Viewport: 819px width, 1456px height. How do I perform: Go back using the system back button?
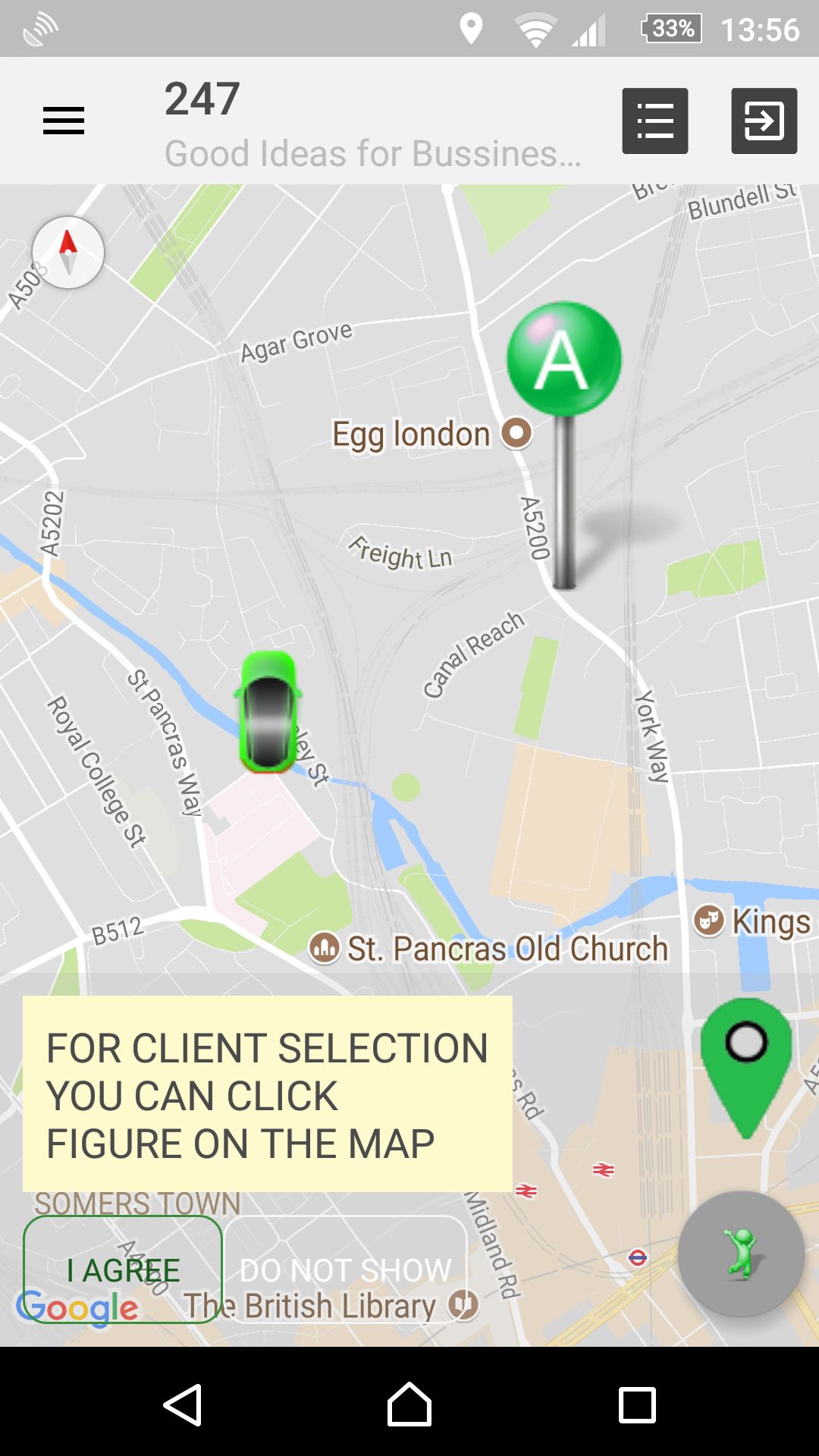click(183, 1404)
